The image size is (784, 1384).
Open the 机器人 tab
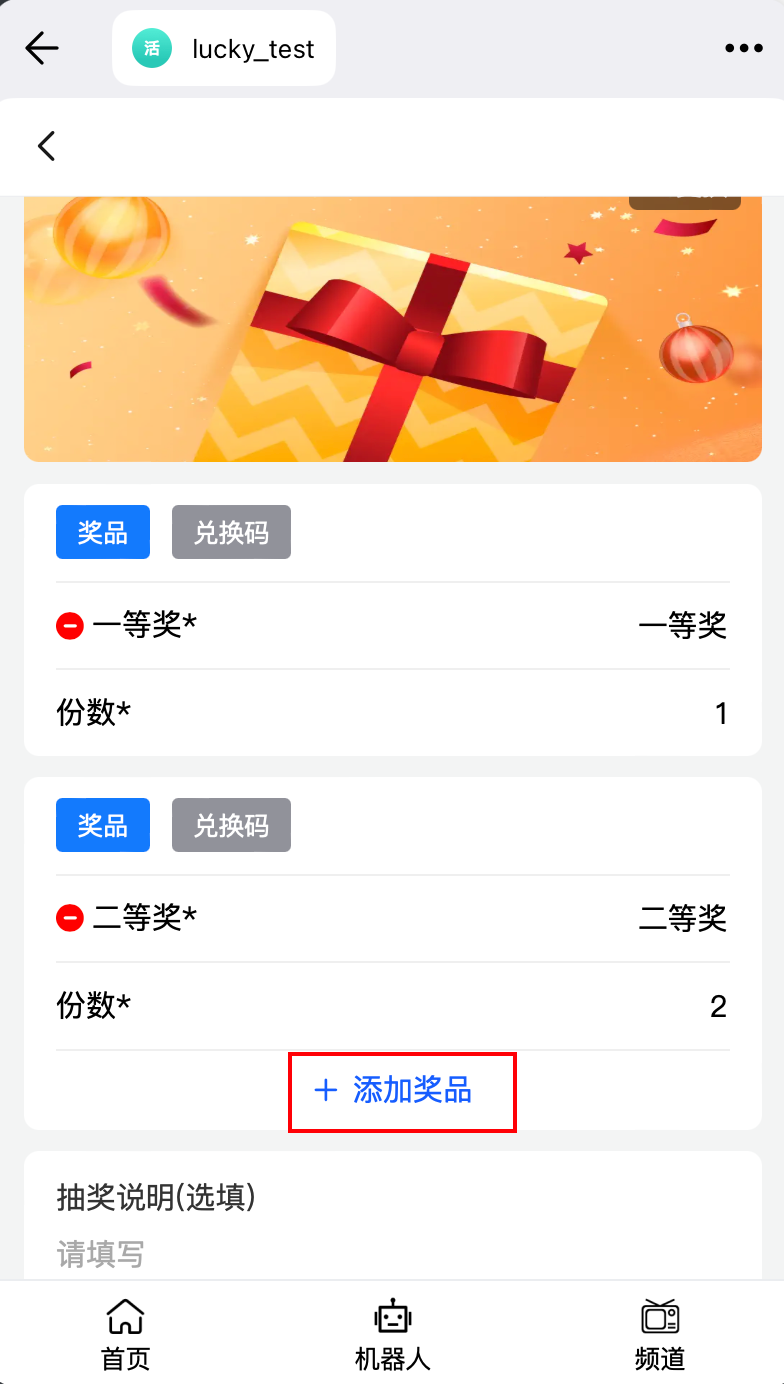coord(392,1334)
